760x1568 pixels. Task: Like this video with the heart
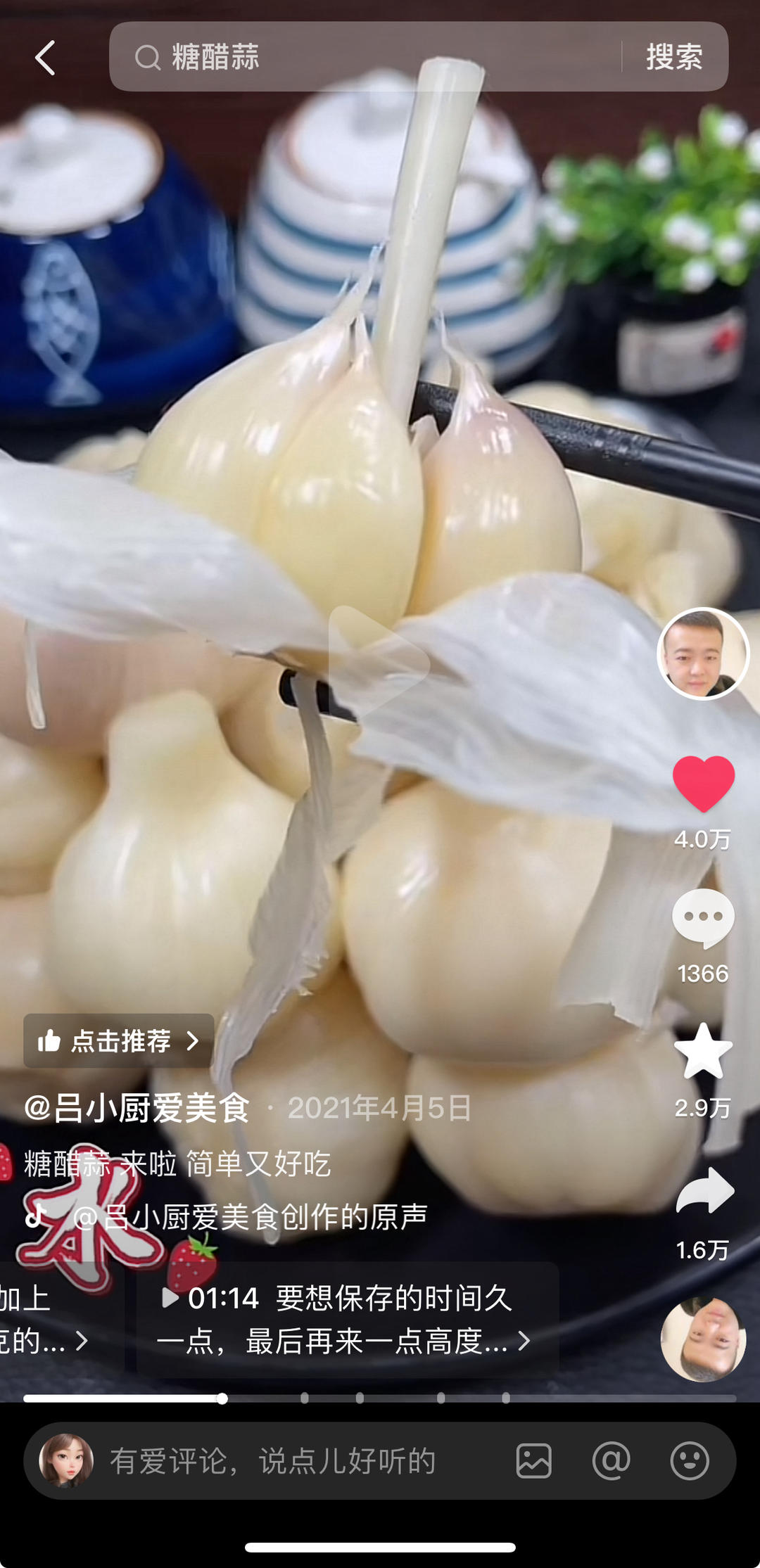coord(703,783)
